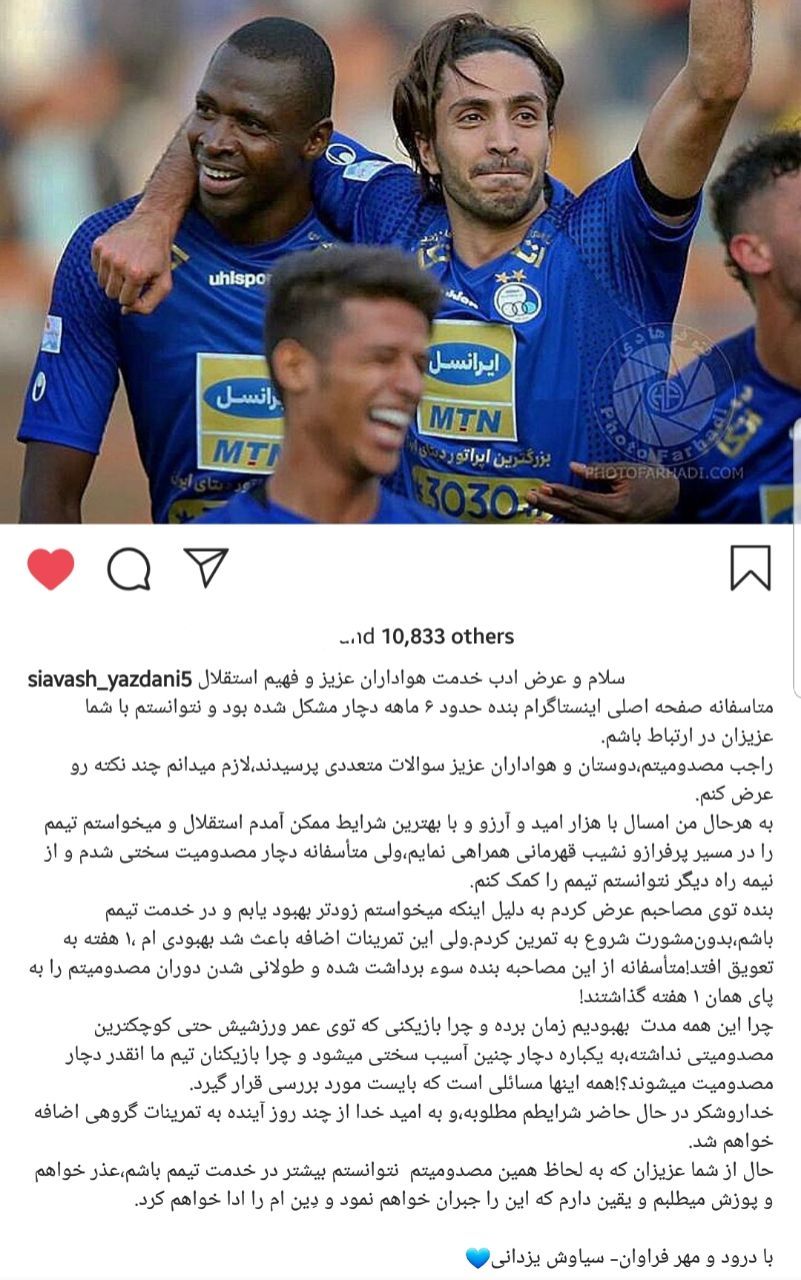
Task: Share the post via paper plane icon
Action: (207, 568)
